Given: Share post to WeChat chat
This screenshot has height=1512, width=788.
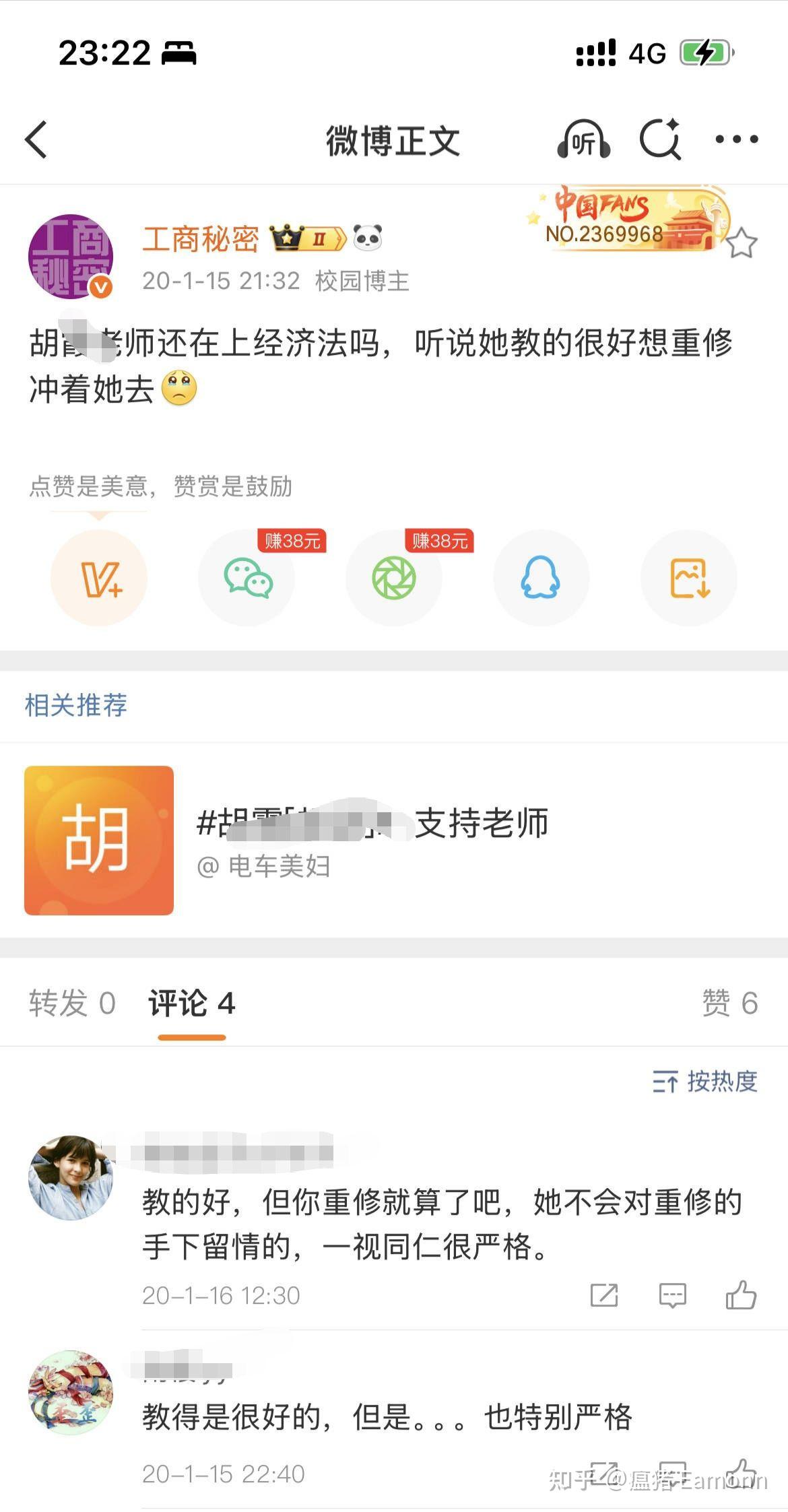Looking at the screenshot, I should [247, 579].
